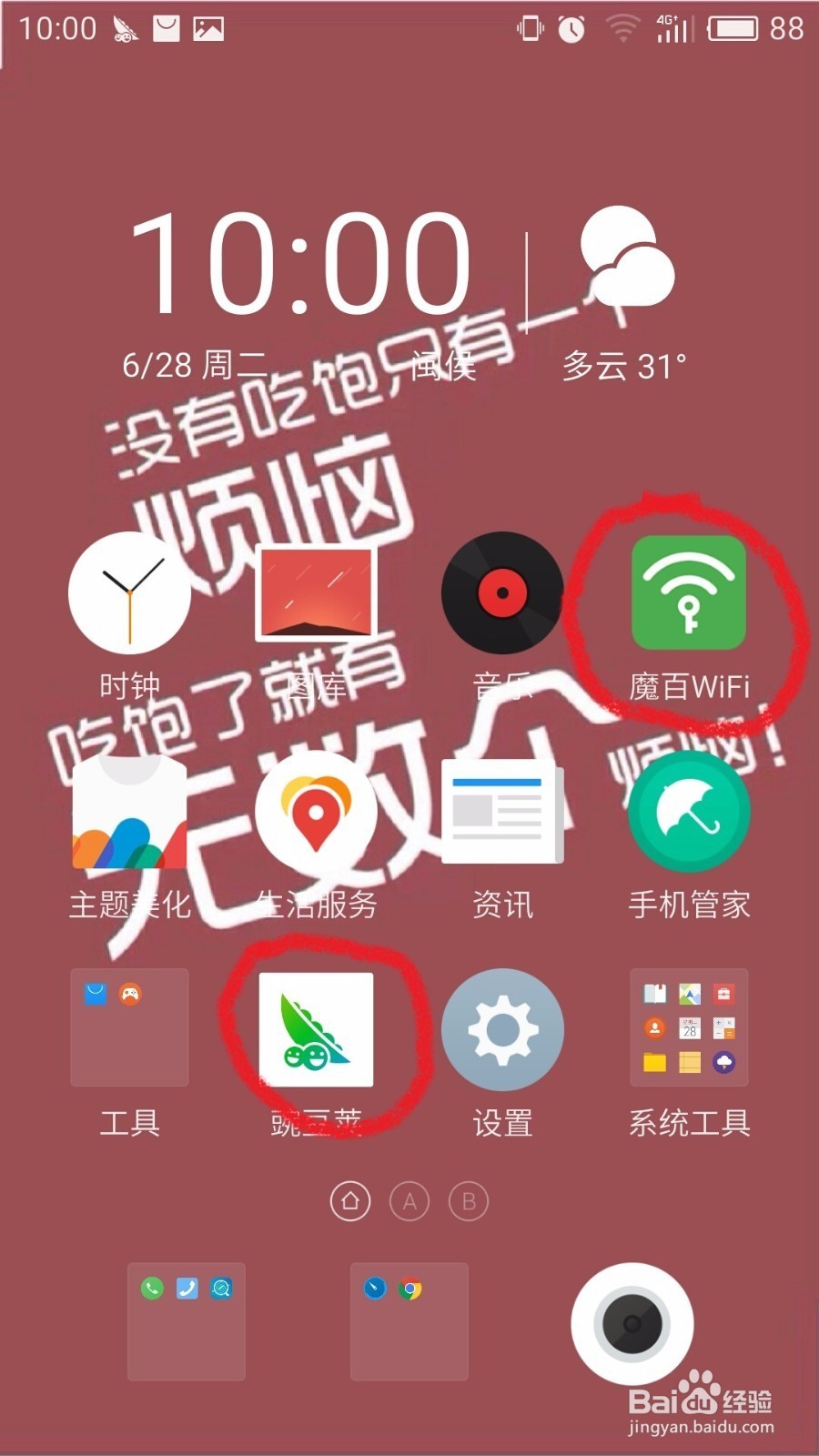The image size is (819, 1456).
Task: Launch the 手机管家 phone manager
Action: click(689, 814)
